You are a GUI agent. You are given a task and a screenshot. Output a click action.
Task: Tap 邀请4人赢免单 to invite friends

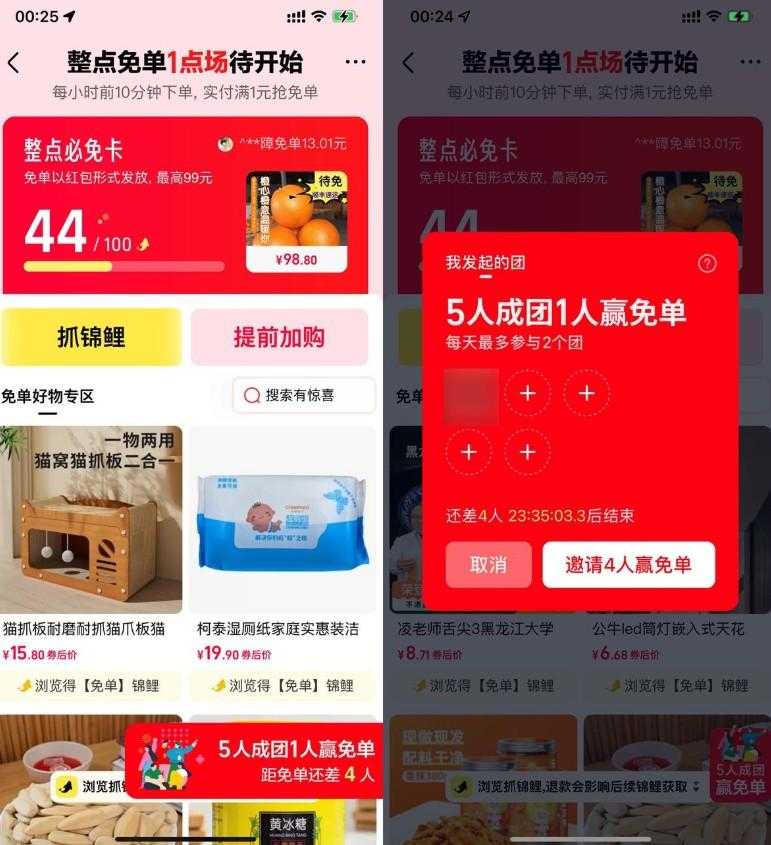[x=628, y=565]
